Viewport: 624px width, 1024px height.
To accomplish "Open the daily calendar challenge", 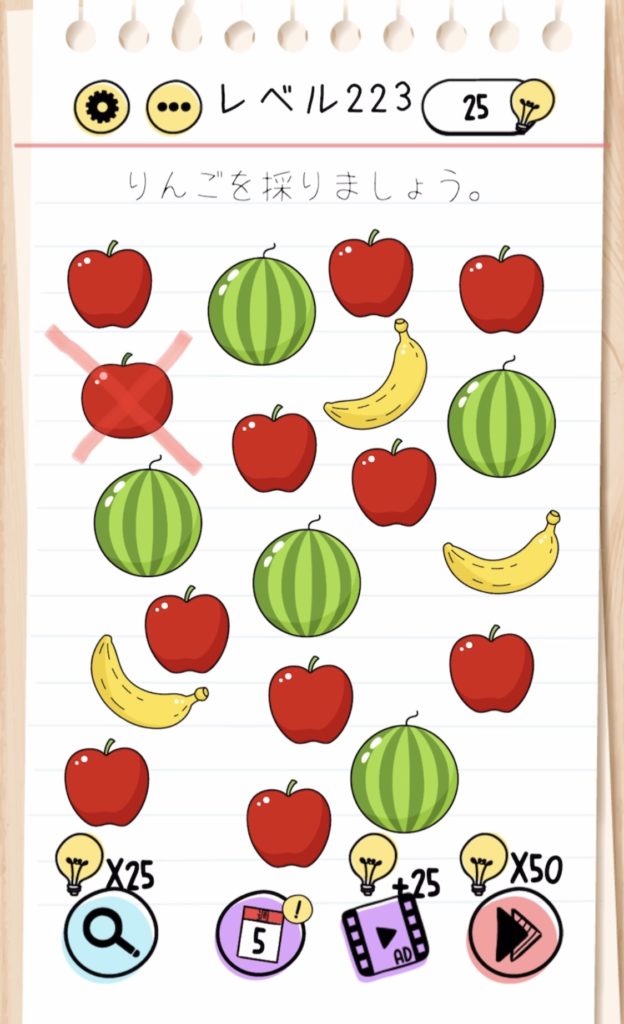I will (x=260, y=936).
